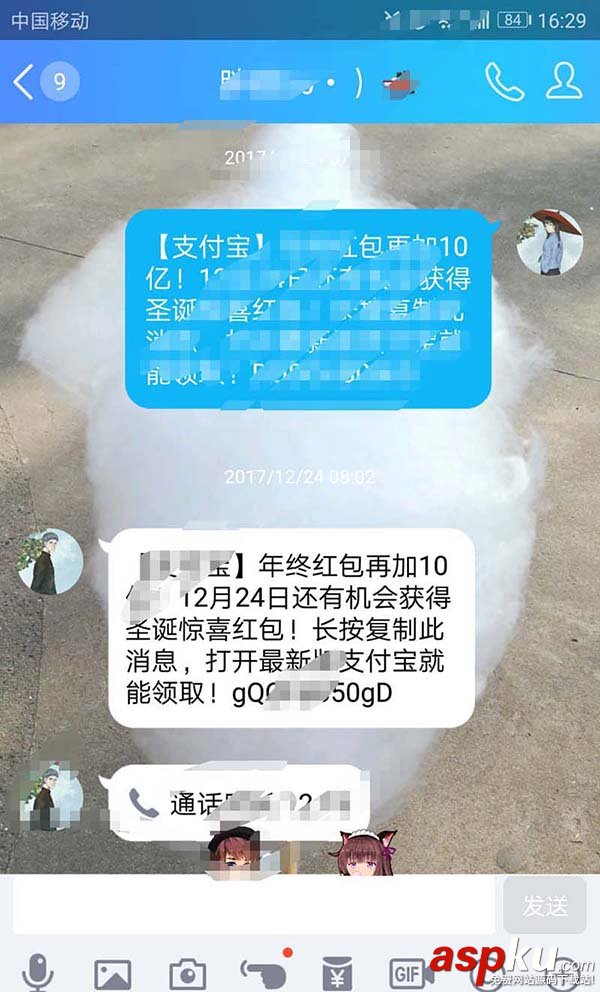
Task: Open the poke gesture option
Action: (263, 969)
